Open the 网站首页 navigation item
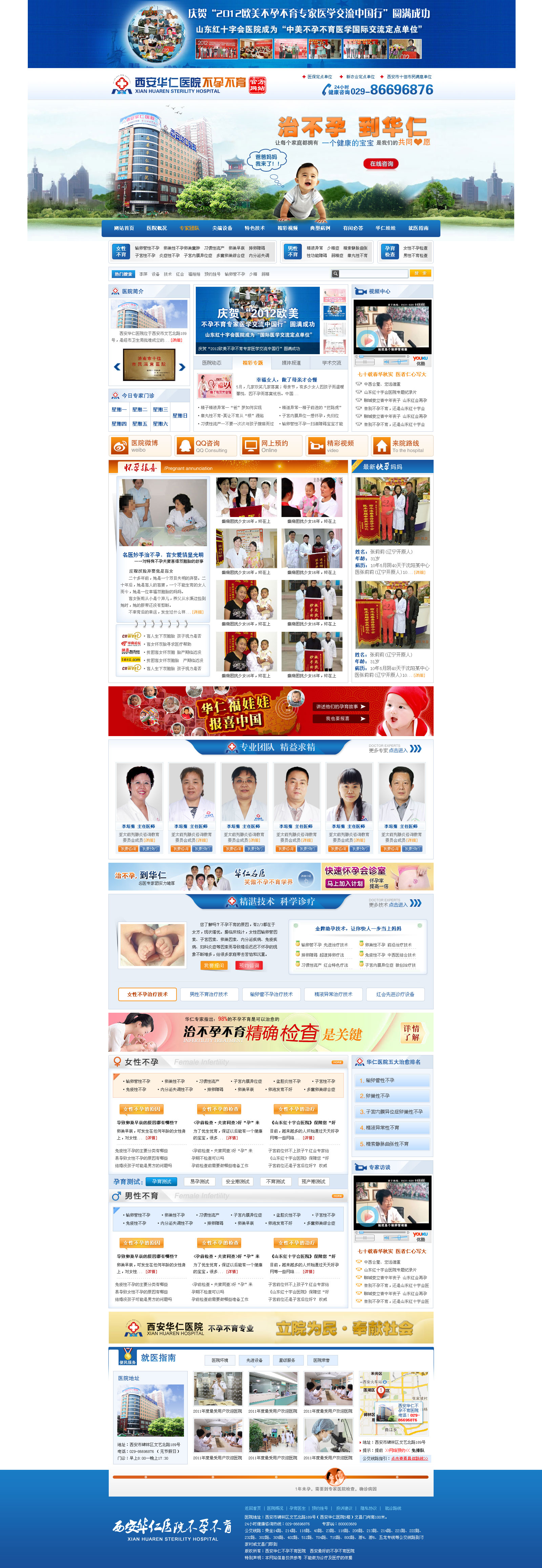 (124, 228)
